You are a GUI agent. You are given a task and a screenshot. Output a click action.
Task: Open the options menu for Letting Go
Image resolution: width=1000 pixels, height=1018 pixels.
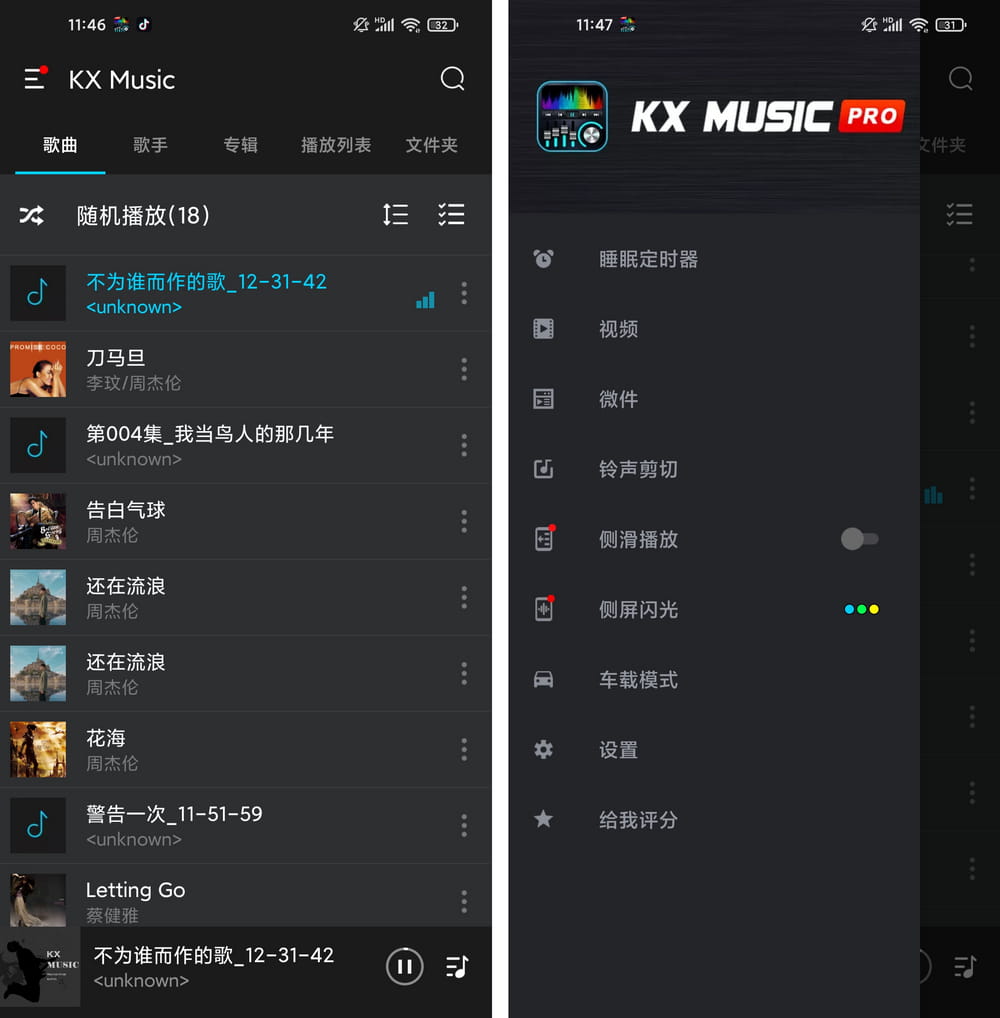[464, 901]
